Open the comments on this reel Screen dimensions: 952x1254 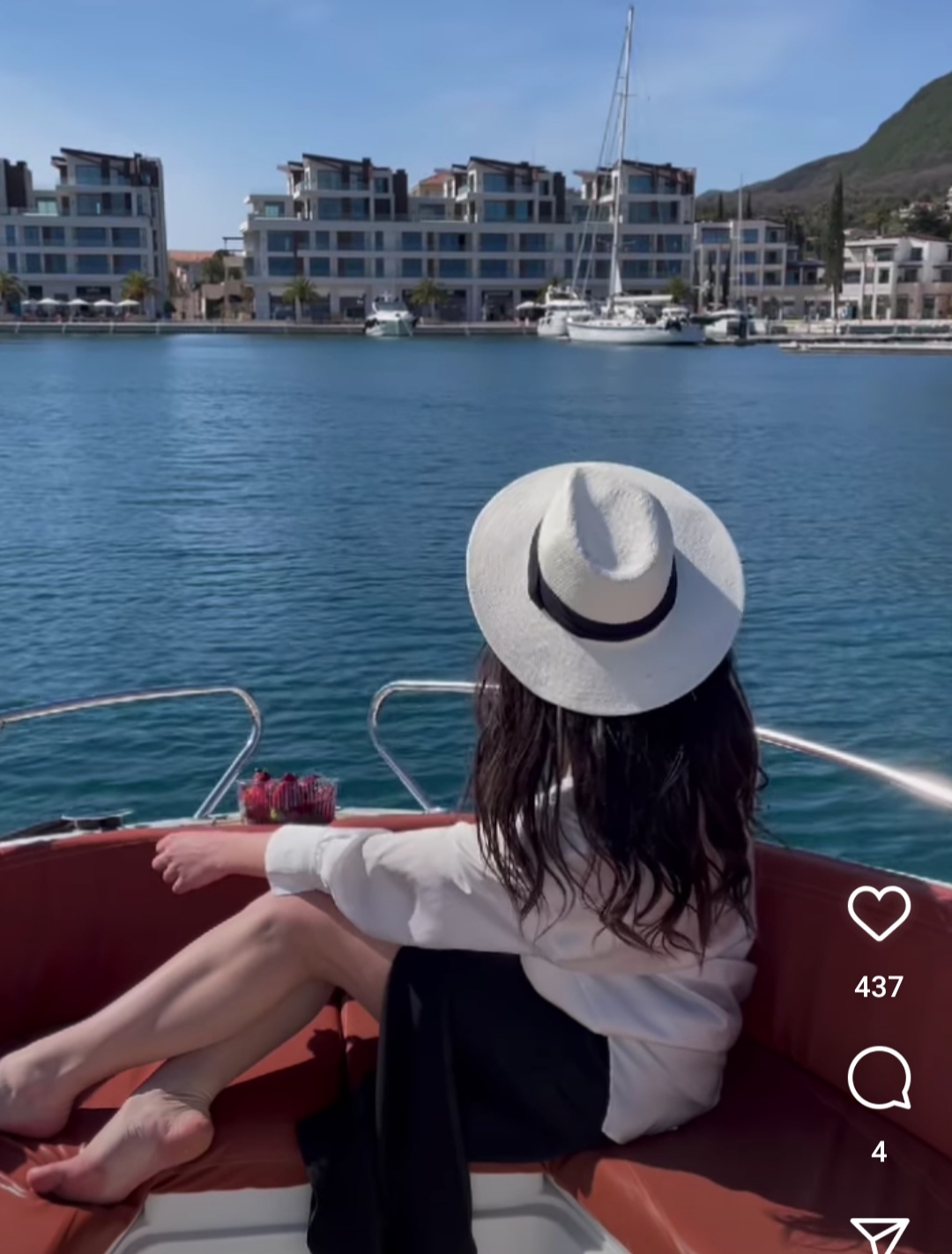tap(879, 1078)
